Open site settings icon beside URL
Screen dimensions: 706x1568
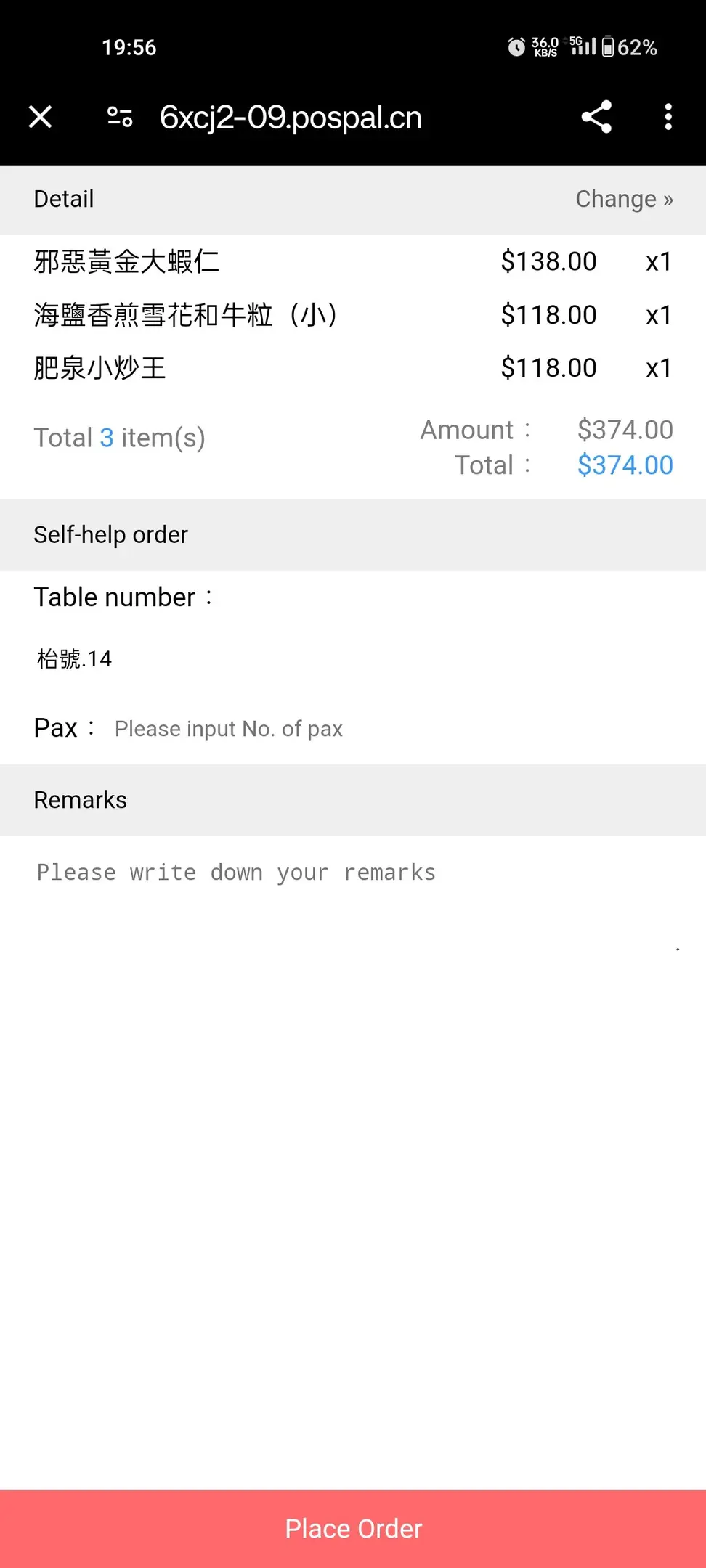pos(120,117)
